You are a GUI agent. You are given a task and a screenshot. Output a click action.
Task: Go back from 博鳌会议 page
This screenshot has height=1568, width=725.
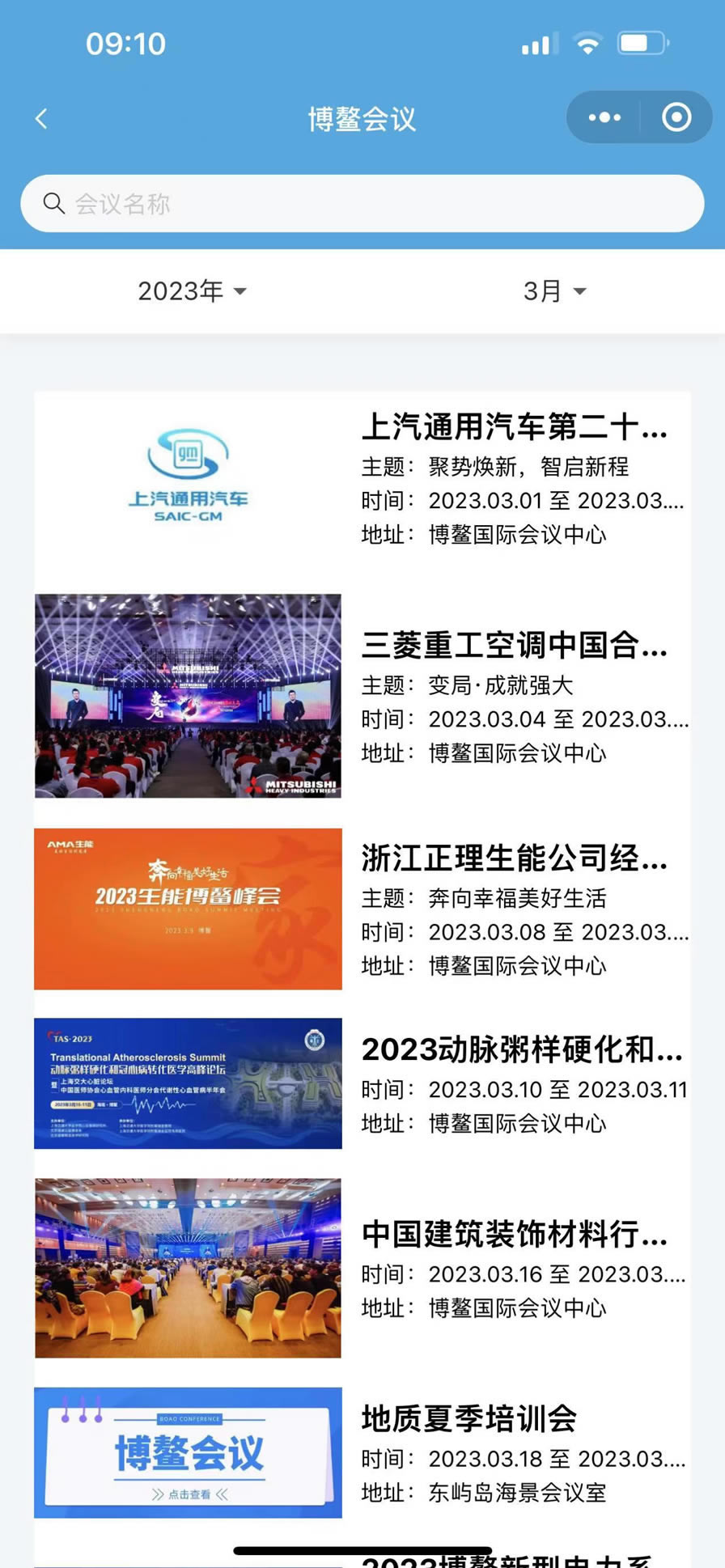(x=42, y=119)
